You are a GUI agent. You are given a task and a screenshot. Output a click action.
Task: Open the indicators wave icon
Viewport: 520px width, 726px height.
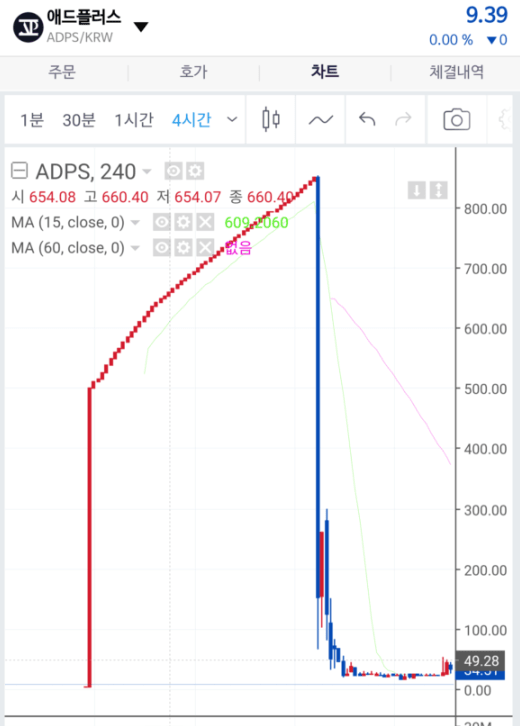point(320,120)
